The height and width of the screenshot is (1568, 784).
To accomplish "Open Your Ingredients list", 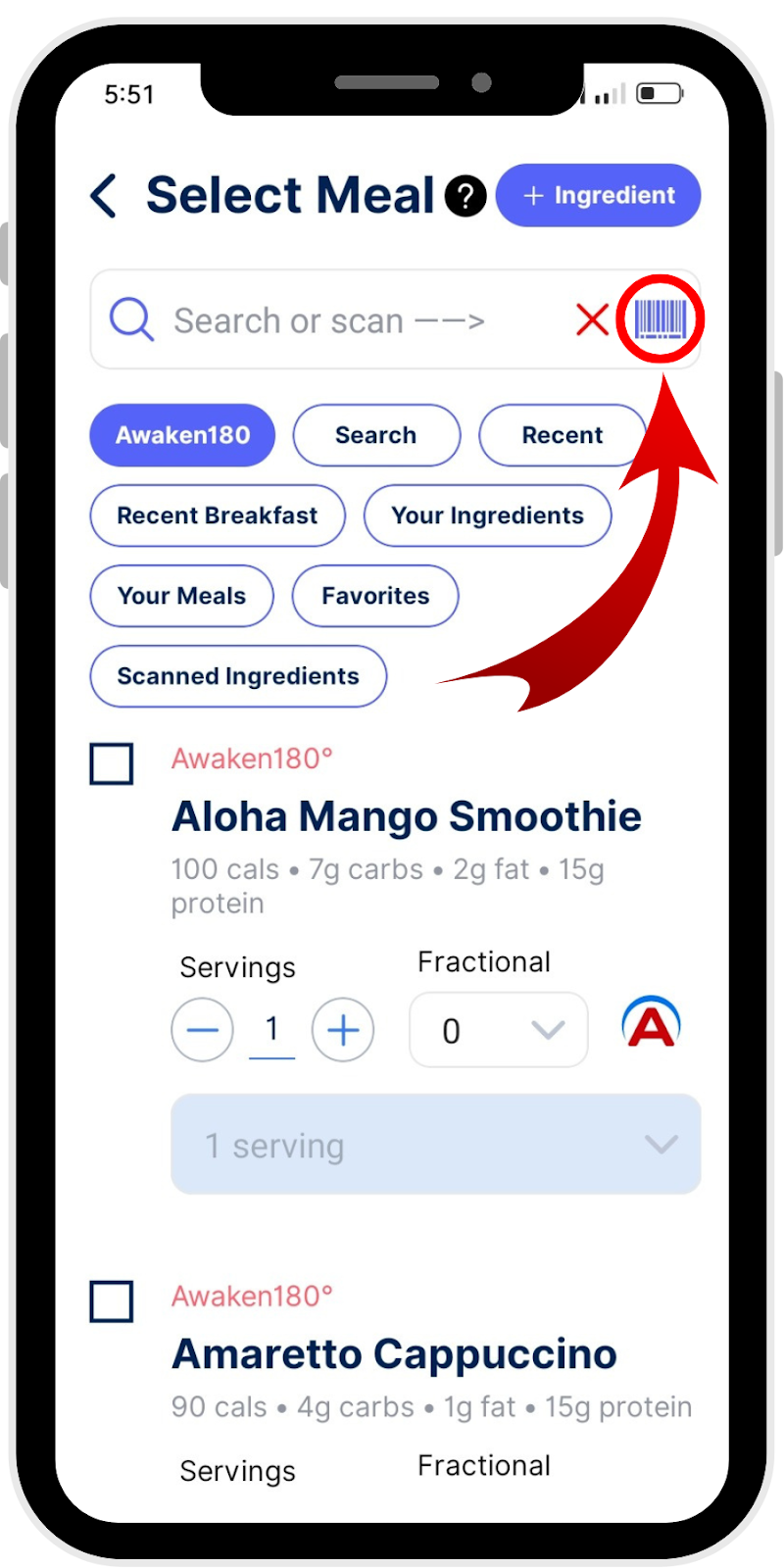I will 487,515.
